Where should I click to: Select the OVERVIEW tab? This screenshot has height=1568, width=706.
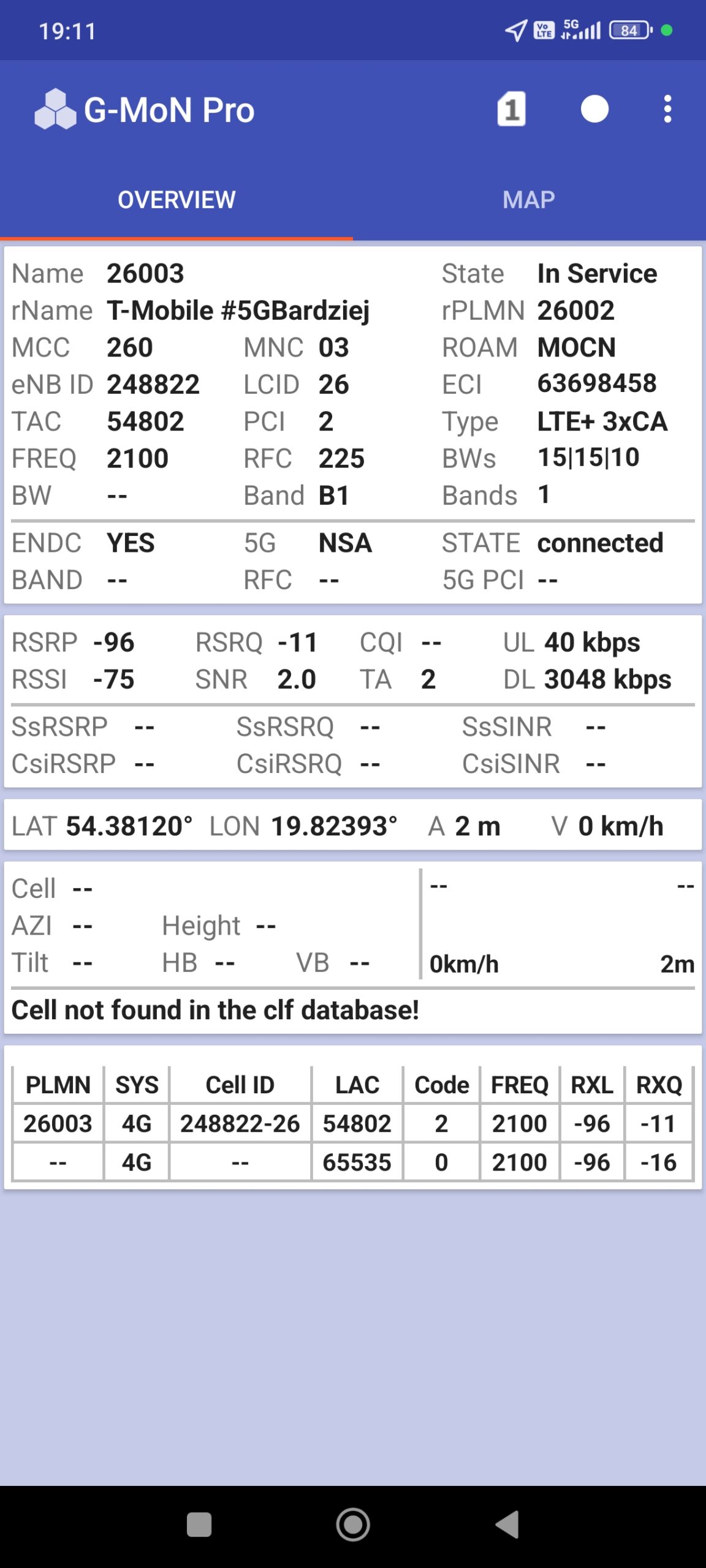[x=176, y=200]
